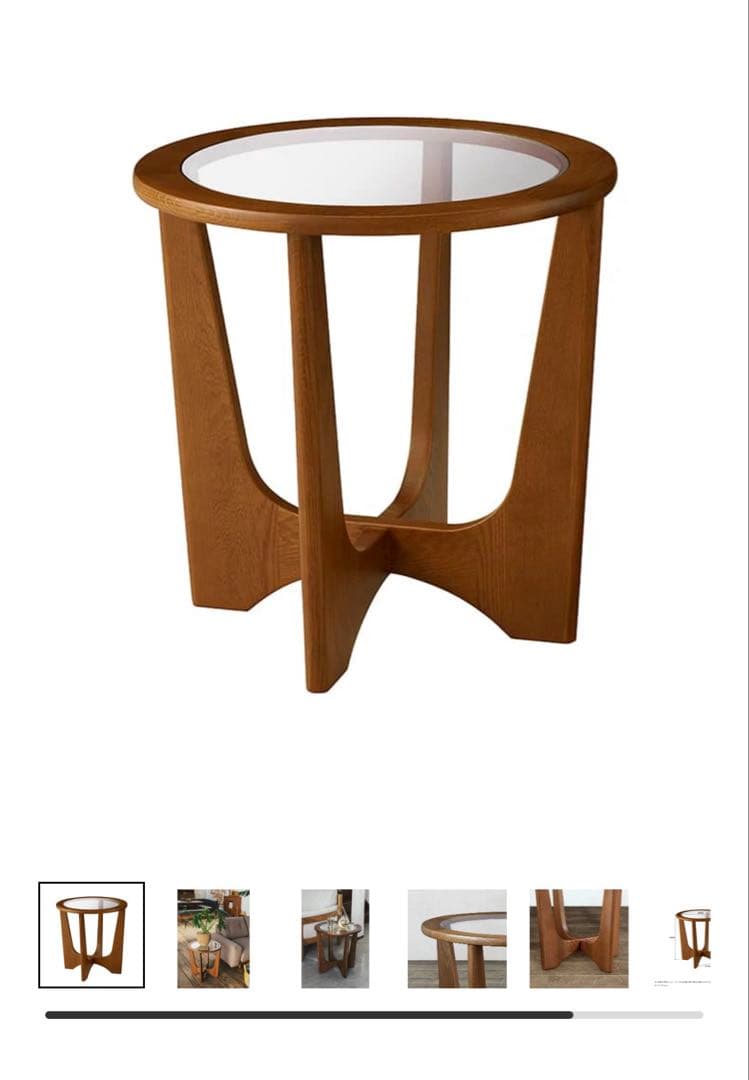749x1080 pixels.
Task: View the table legs close-up thumbnail
Action: click(x=579, y=938)
